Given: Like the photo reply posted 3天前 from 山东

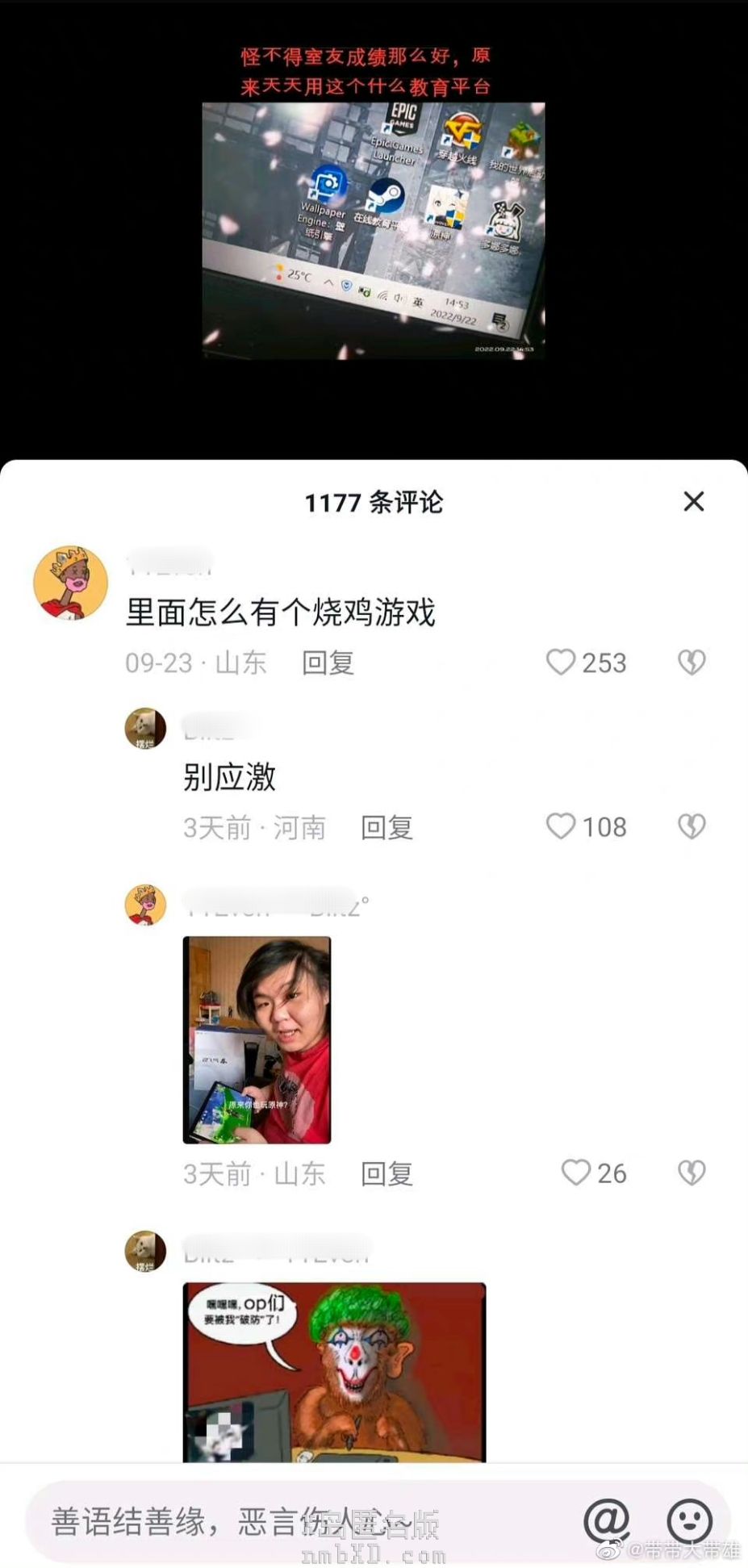Looking at the screenshot, I should tap(576, 1173).
